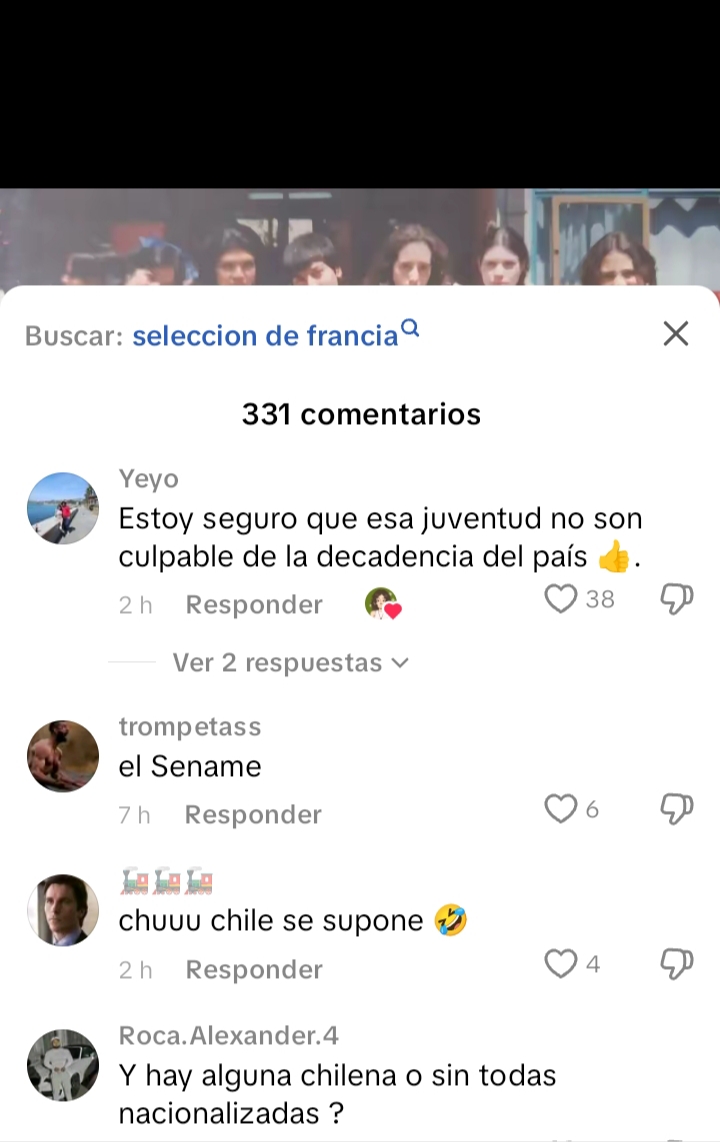Expand Ver 2 respuestas
Viewport: 720px width, 1142px height.
[290, 663]
